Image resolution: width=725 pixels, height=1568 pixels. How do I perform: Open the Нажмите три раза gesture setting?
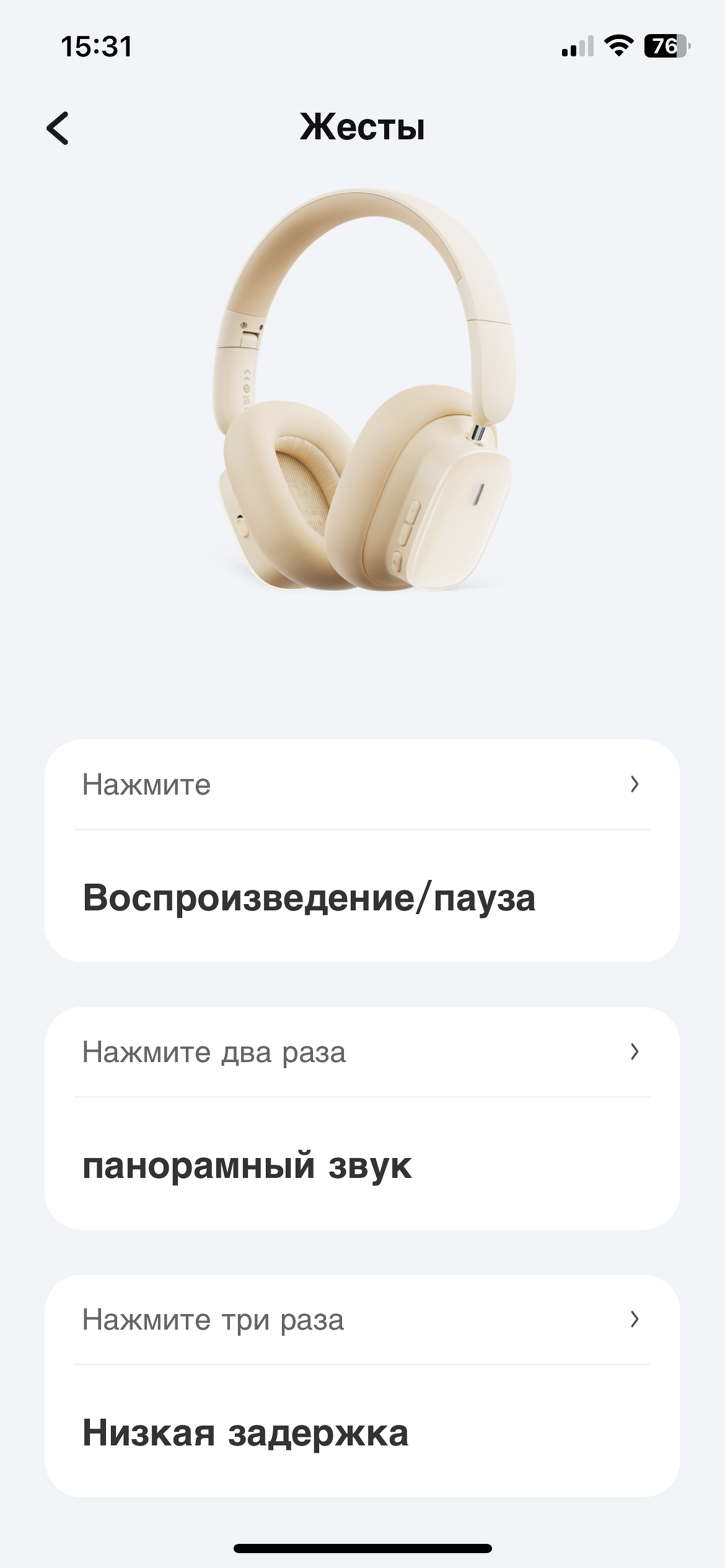point(362,1320)
